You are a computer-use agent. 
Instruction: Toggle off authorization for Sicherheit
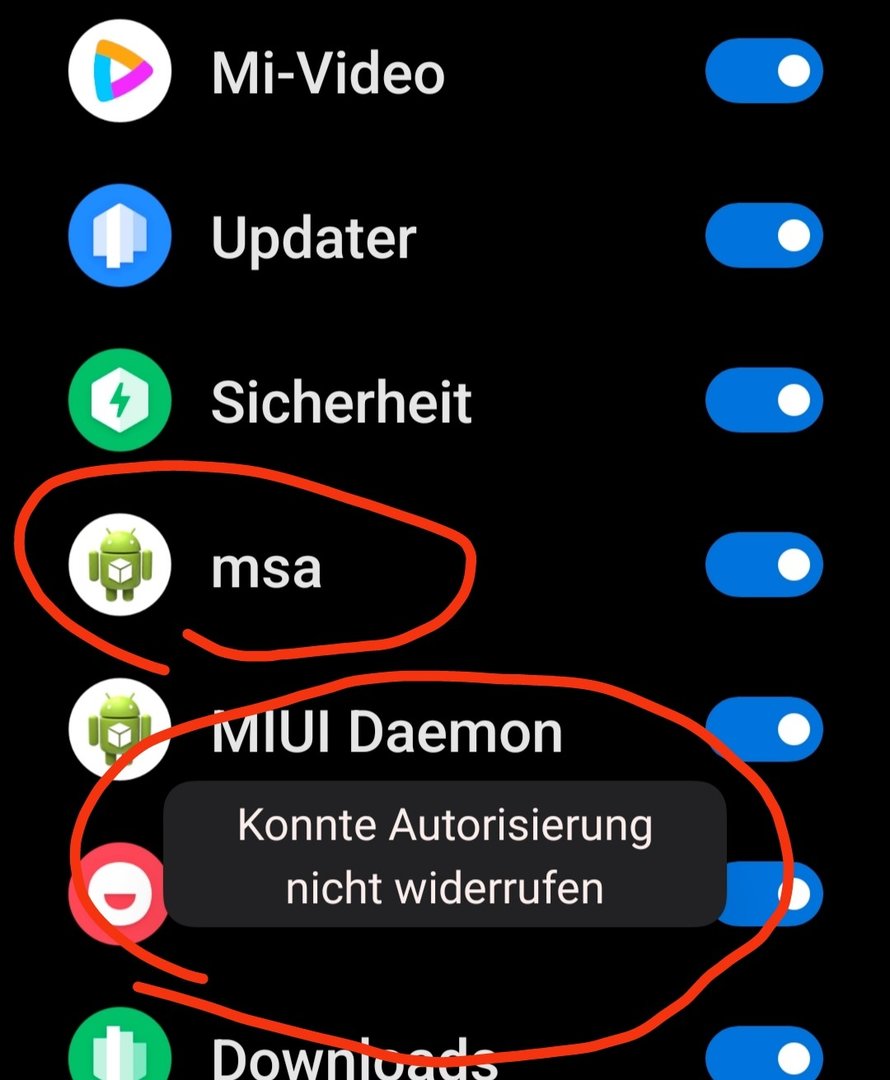(x=764, y=401)
